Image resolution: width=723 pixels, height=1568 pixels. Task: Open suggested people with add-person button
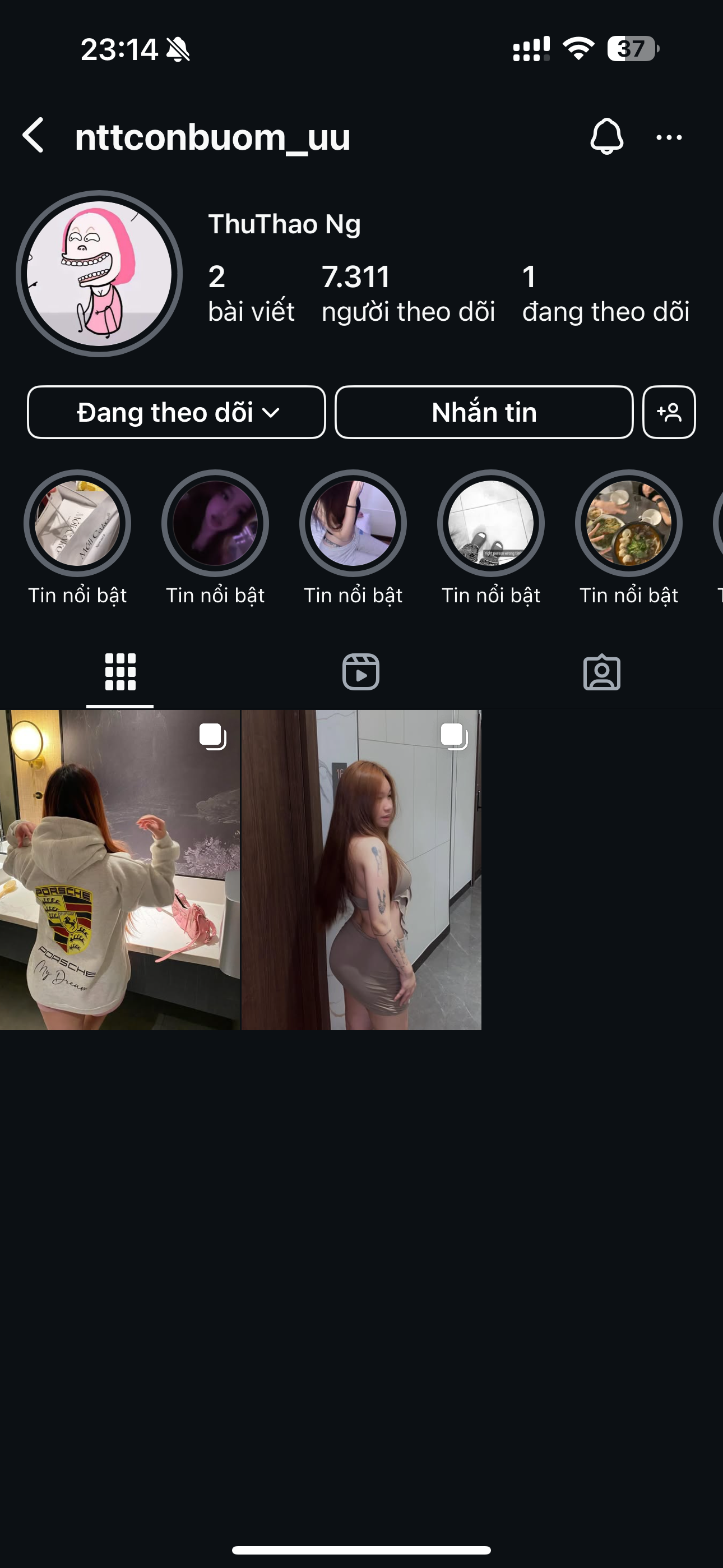(669, 412)
